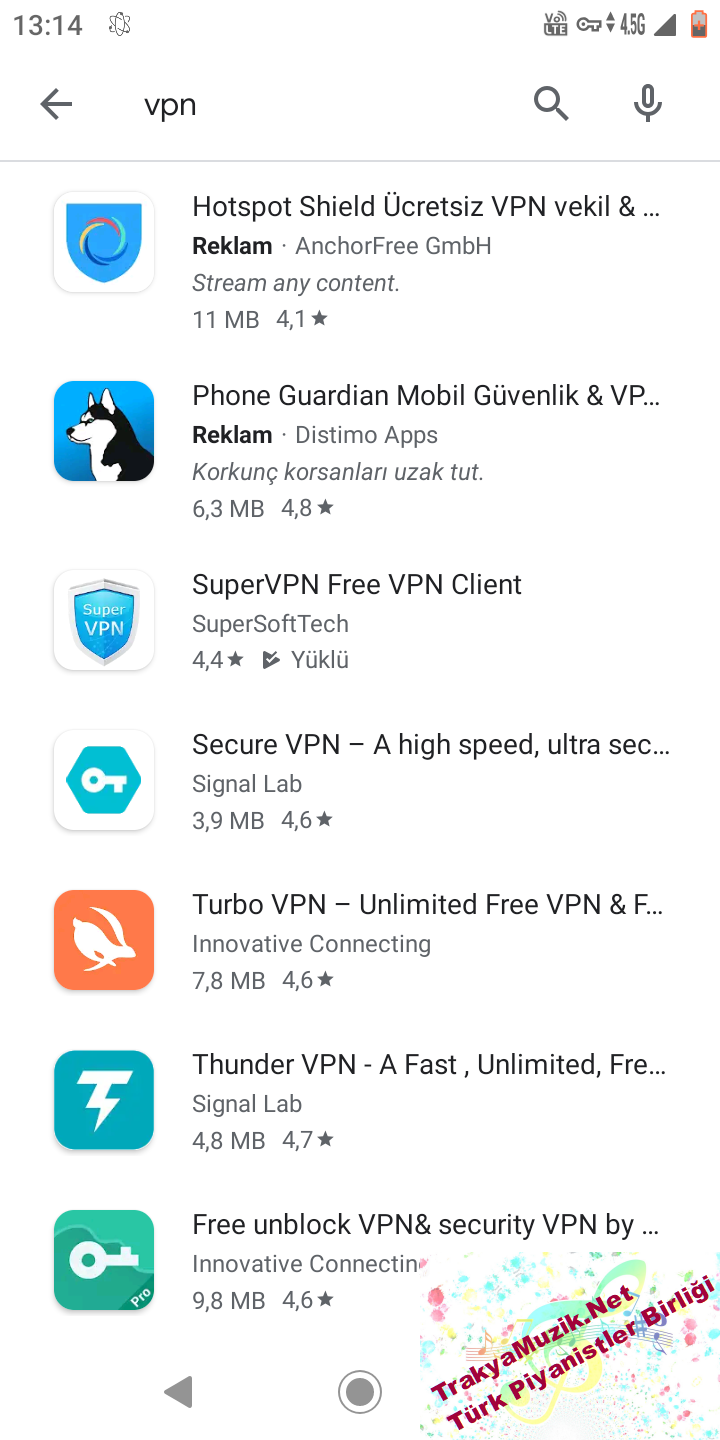
Task: Select the Thunder VPN lightning icon
Action: click(x=103, y=1099)
